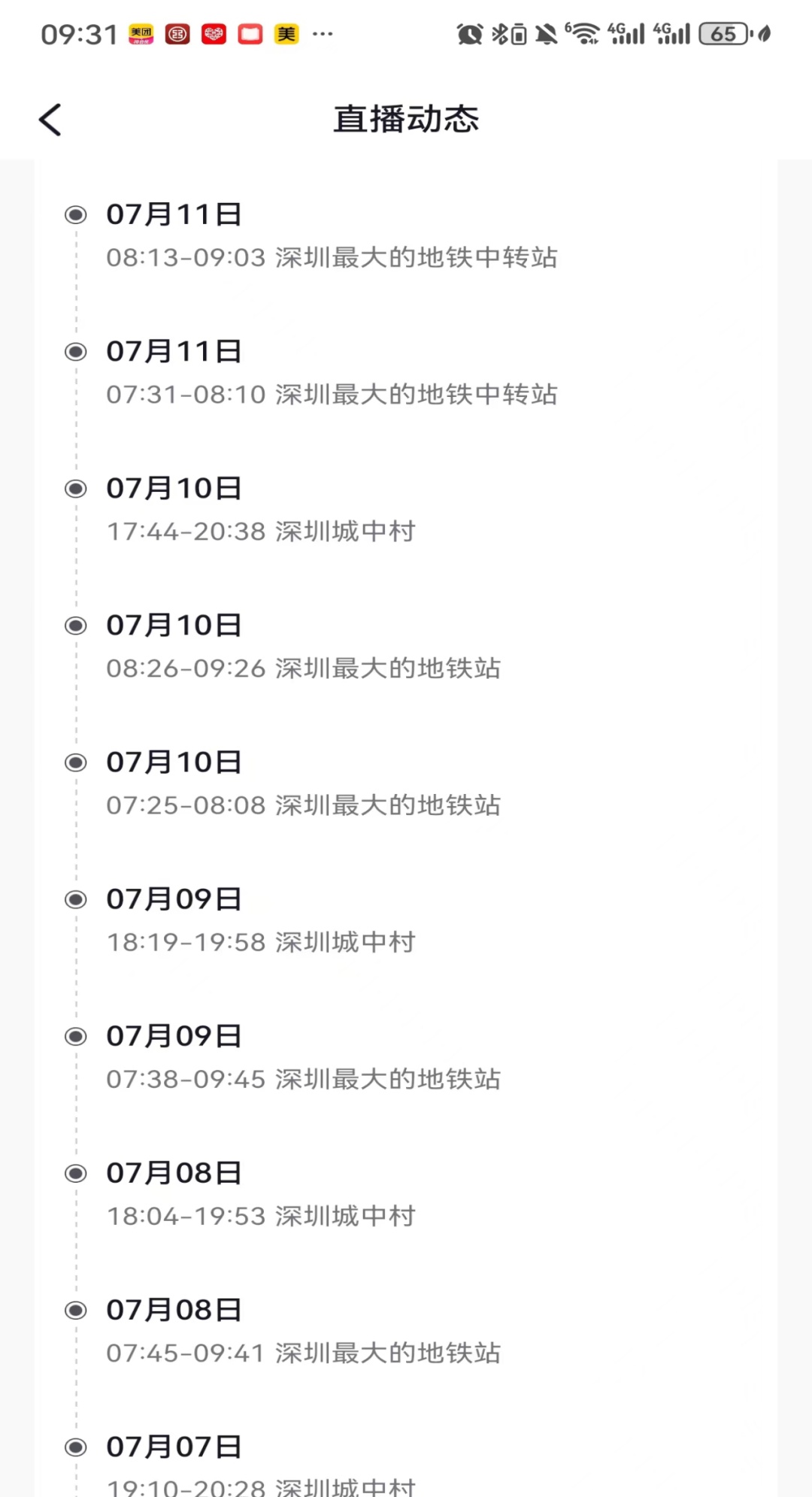Tap the timeline marker next to 07月07日 entry
Viewport: 812px width, 1497px height.
[x=75, y=1446]
